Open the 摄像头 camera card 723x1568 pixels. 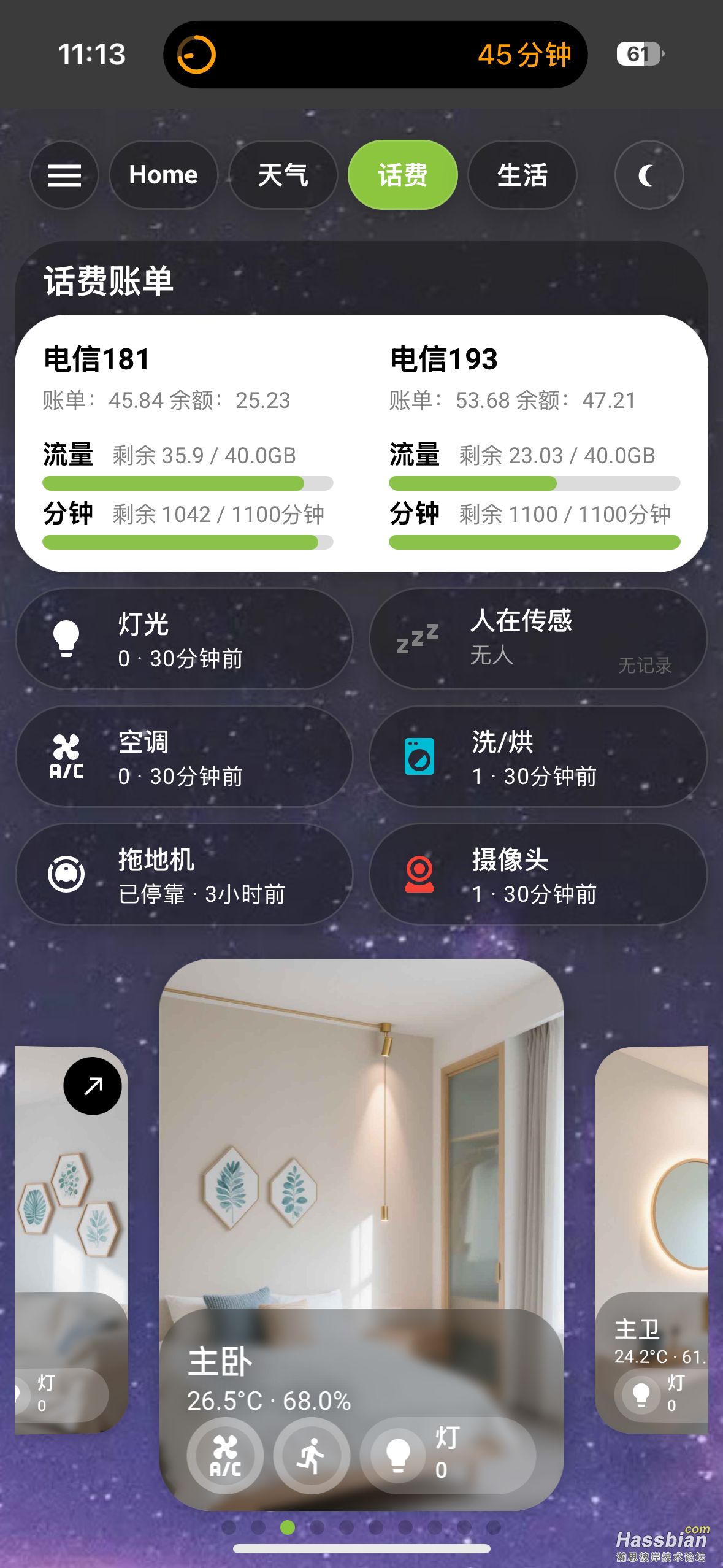click(x=538, y=875)
